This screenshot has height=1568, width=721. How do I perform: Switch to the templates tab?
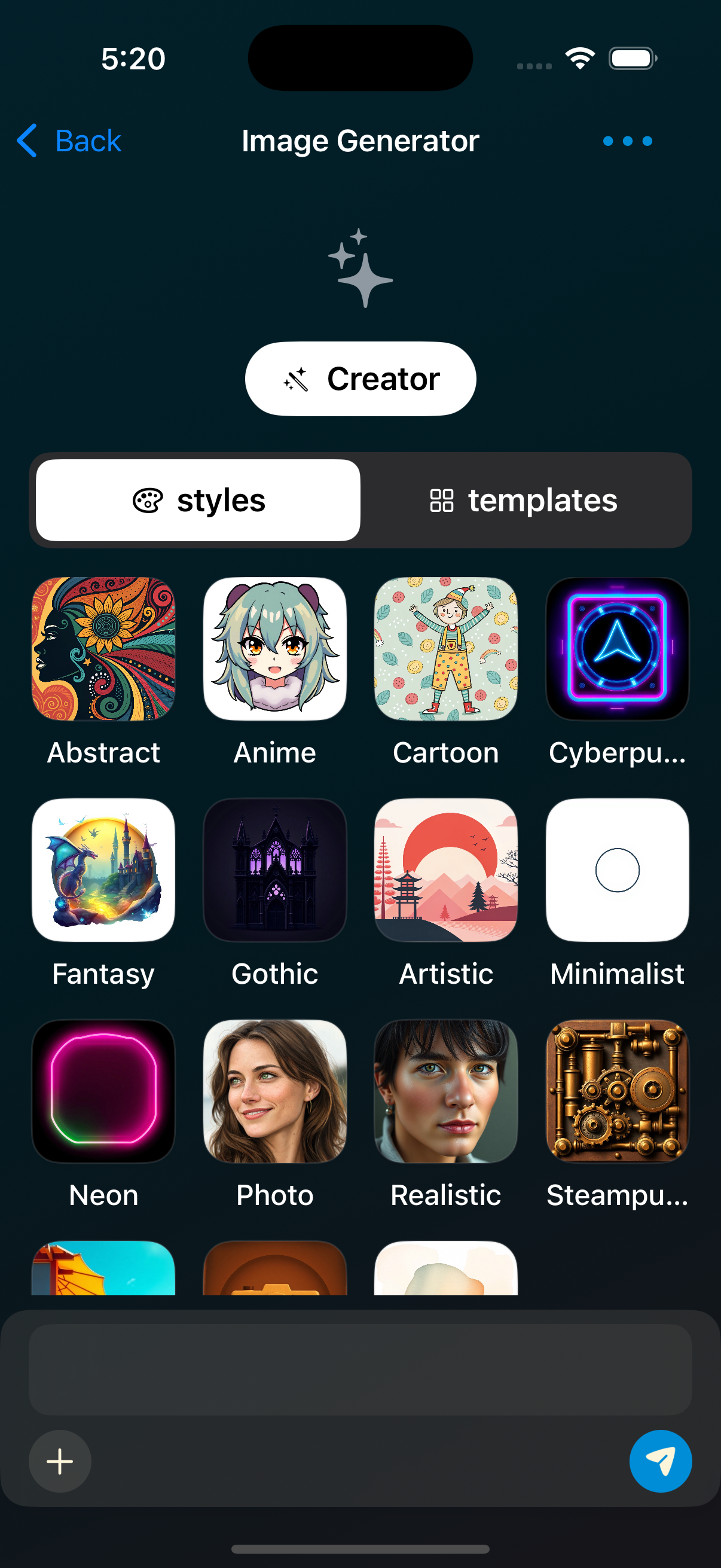[526, 501]
